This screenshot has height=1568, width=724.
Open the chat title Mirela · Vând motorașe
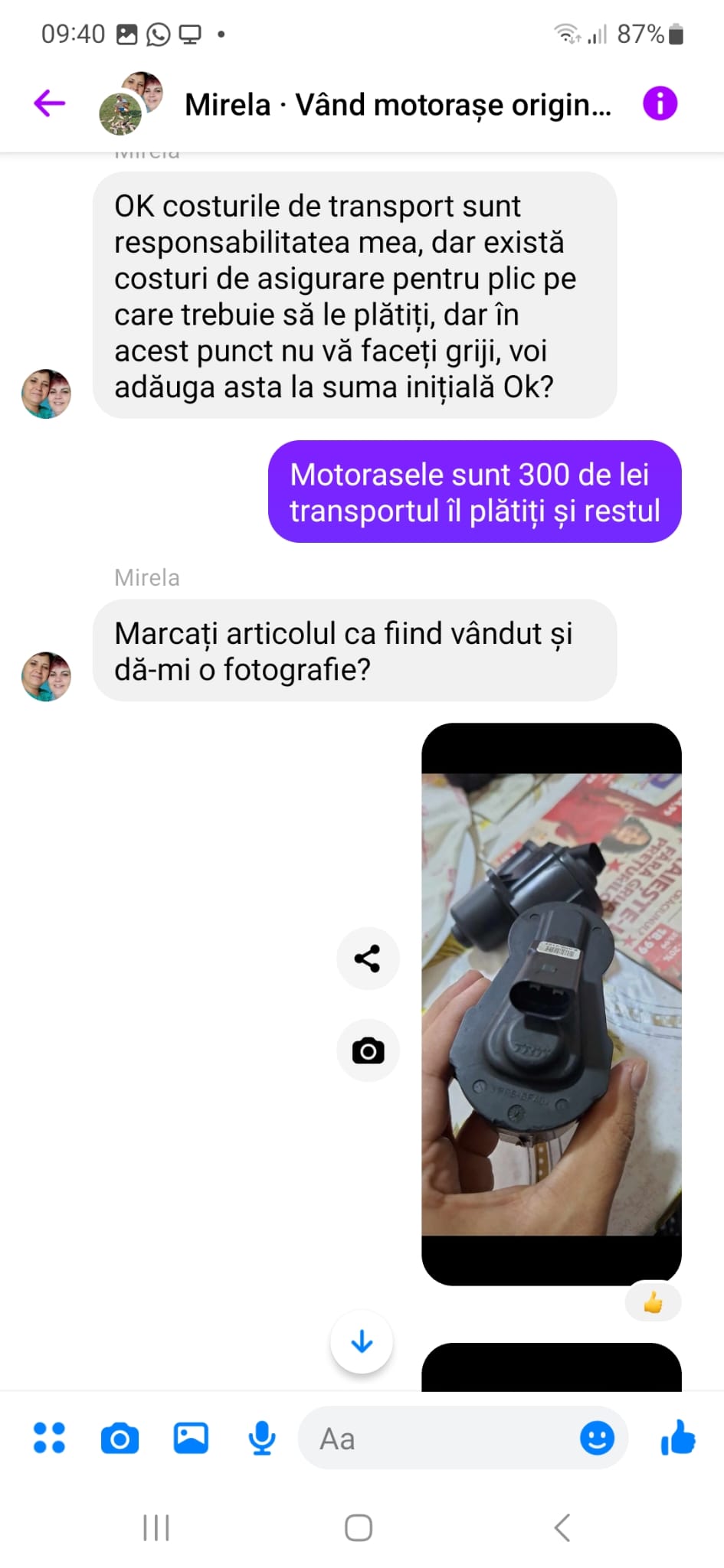pos(398,105)
